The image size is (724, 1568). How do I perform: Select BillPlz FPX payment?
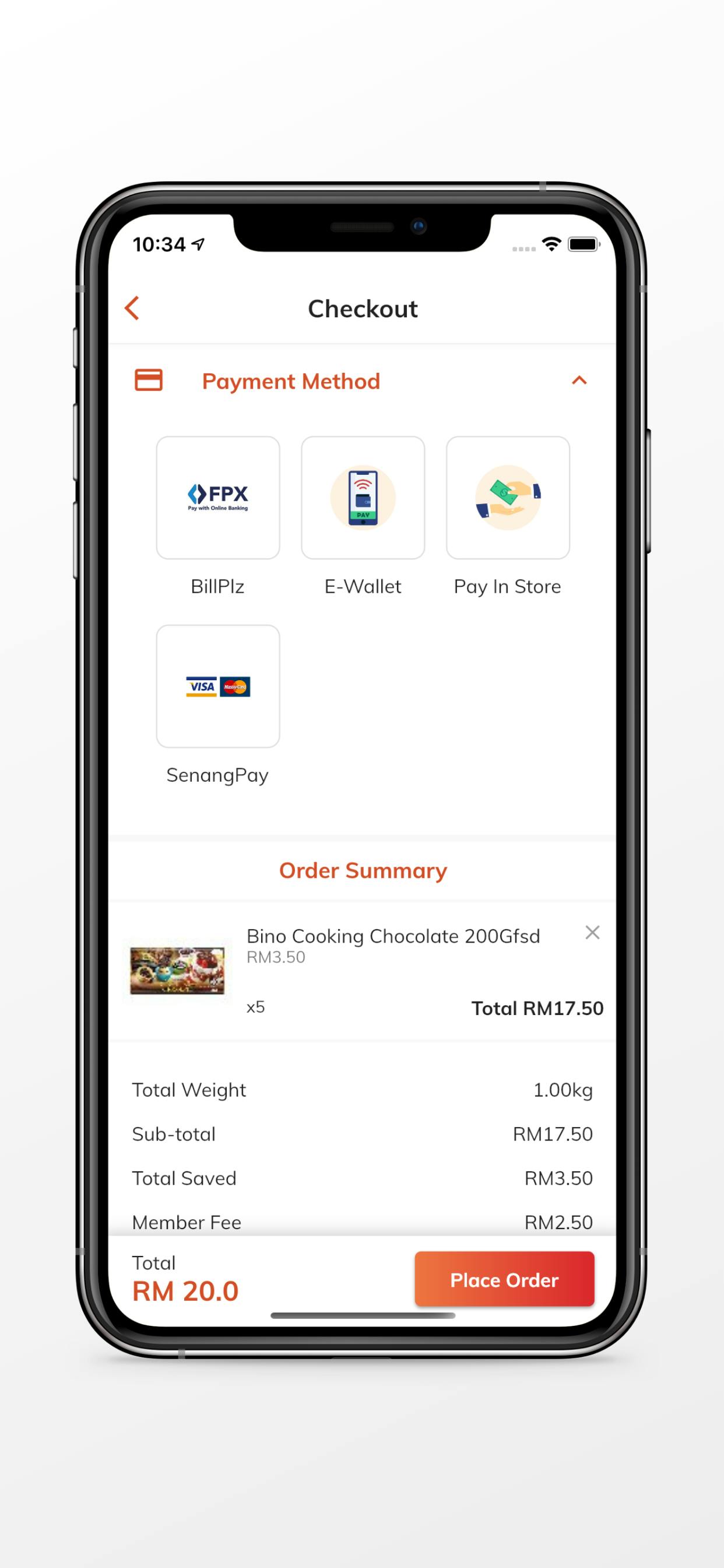tap(218, 498)
